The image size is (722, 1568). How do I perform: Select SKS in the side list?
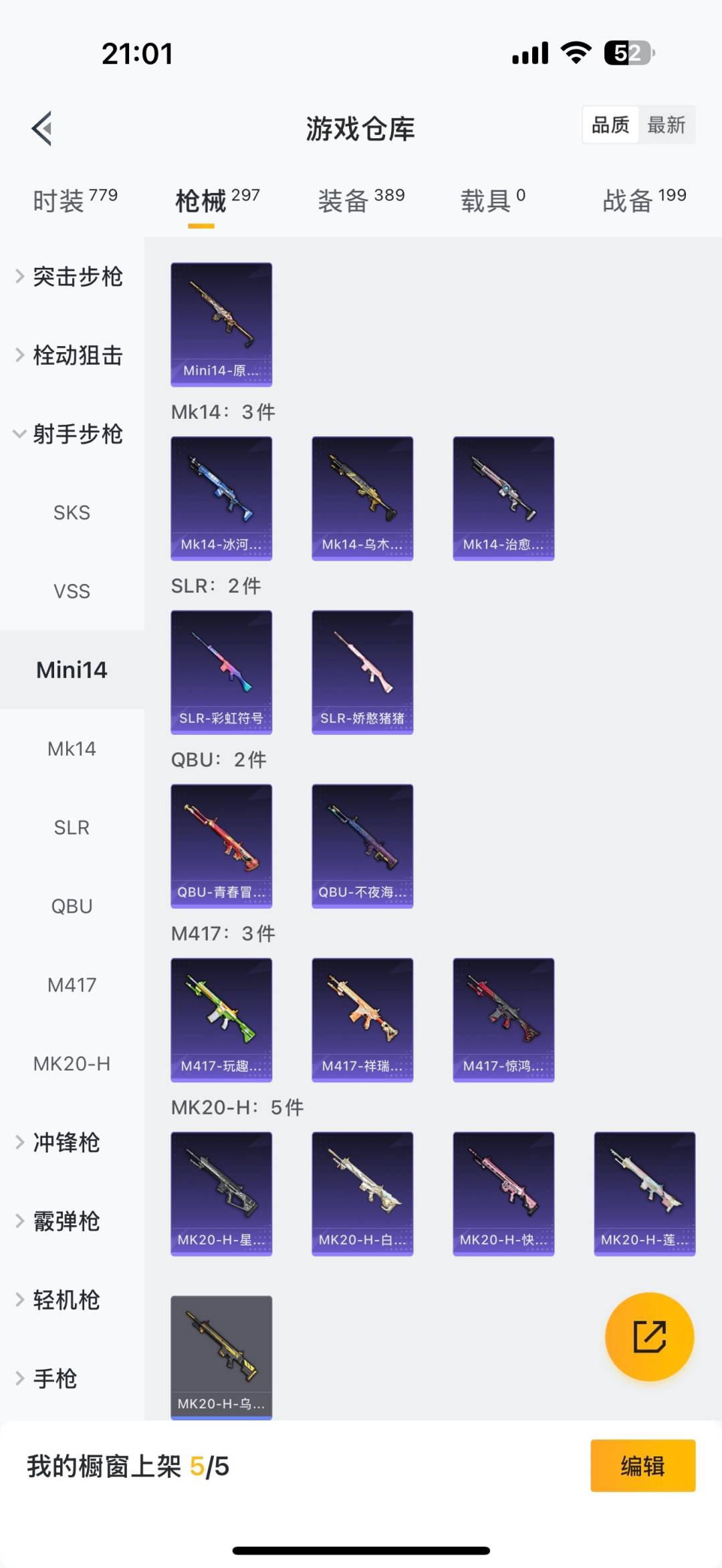pyautogui.click(x=72, y=512)
